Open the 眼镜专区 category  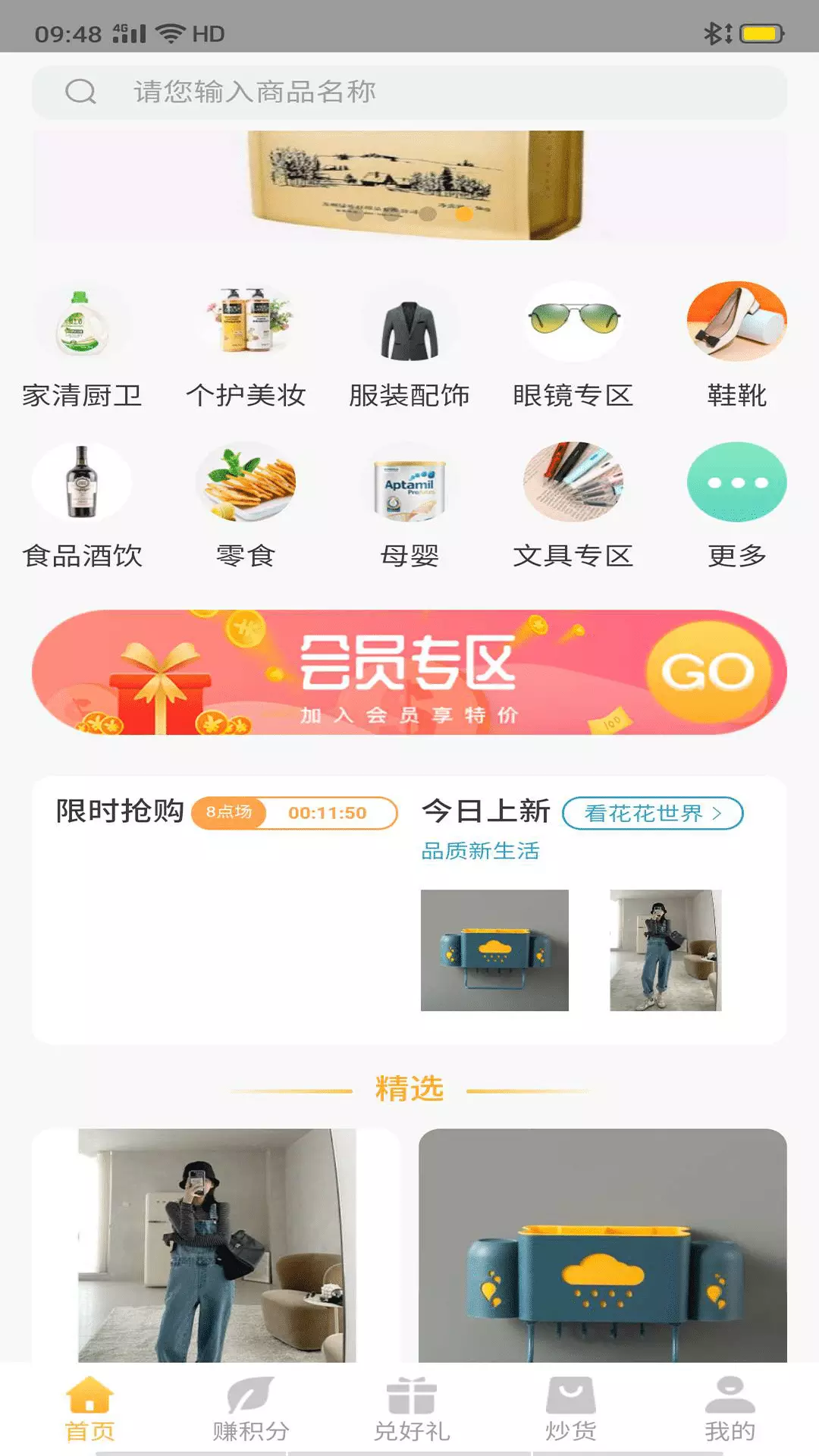click(x=573, y=345)
